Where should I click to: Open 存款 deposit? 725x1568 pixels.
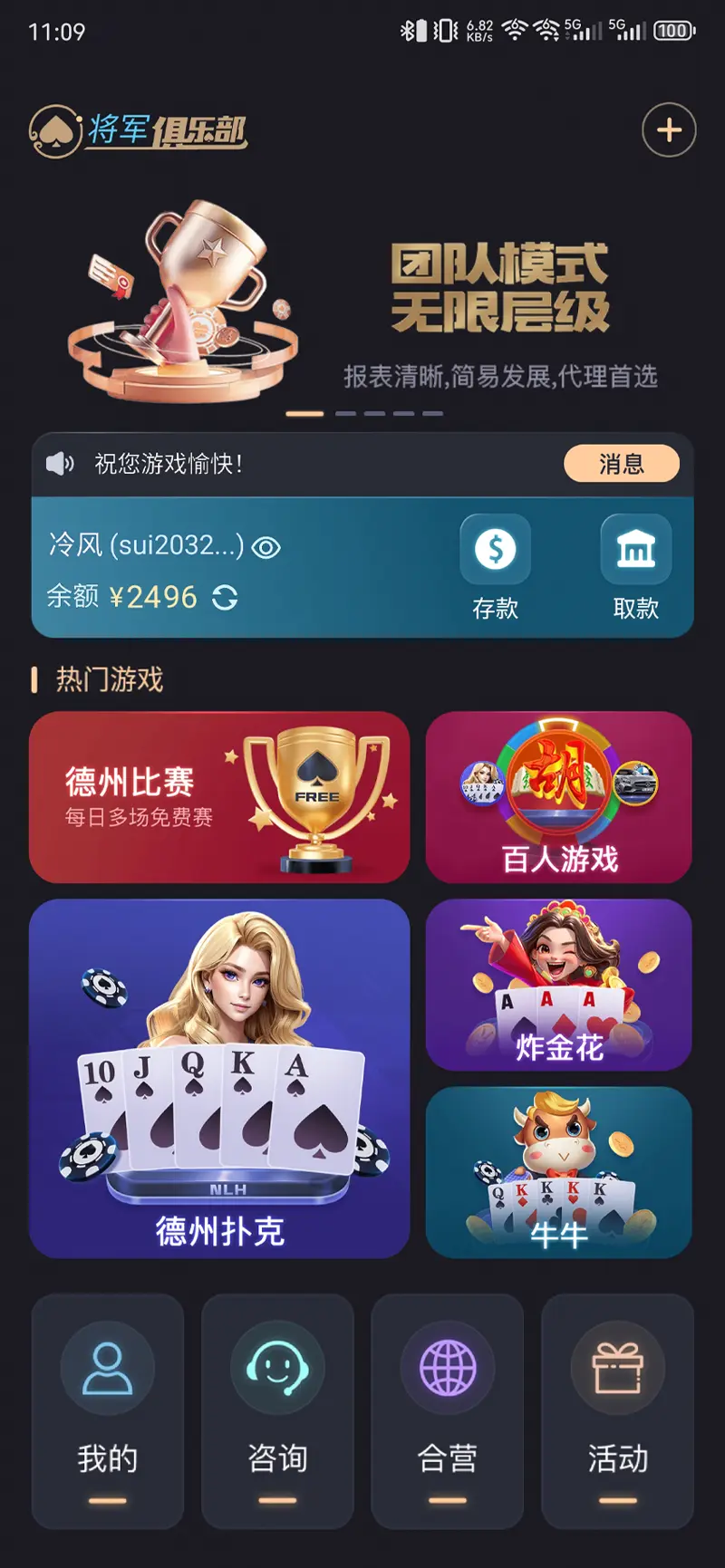[x=495, y=566]
